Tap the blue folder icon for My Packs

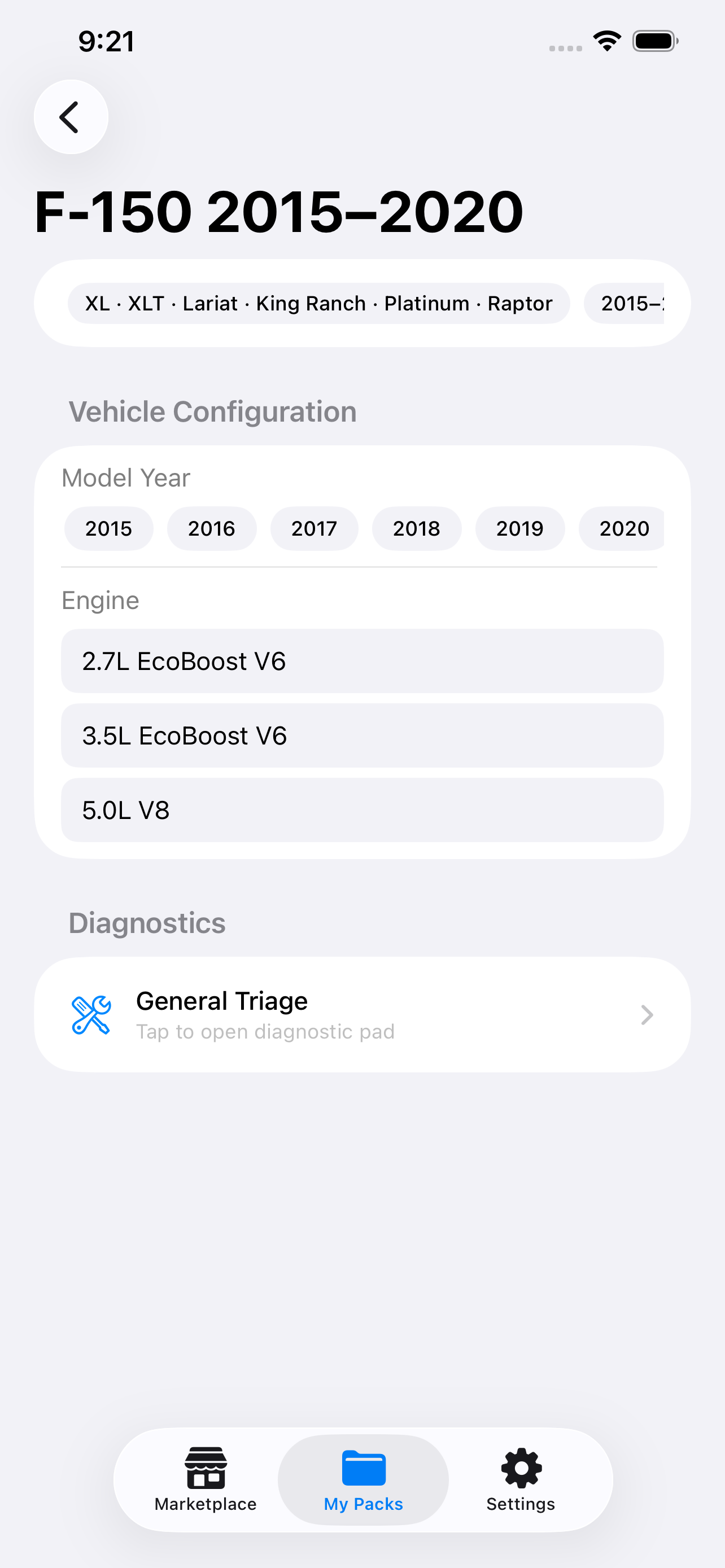coord(363,1466)
